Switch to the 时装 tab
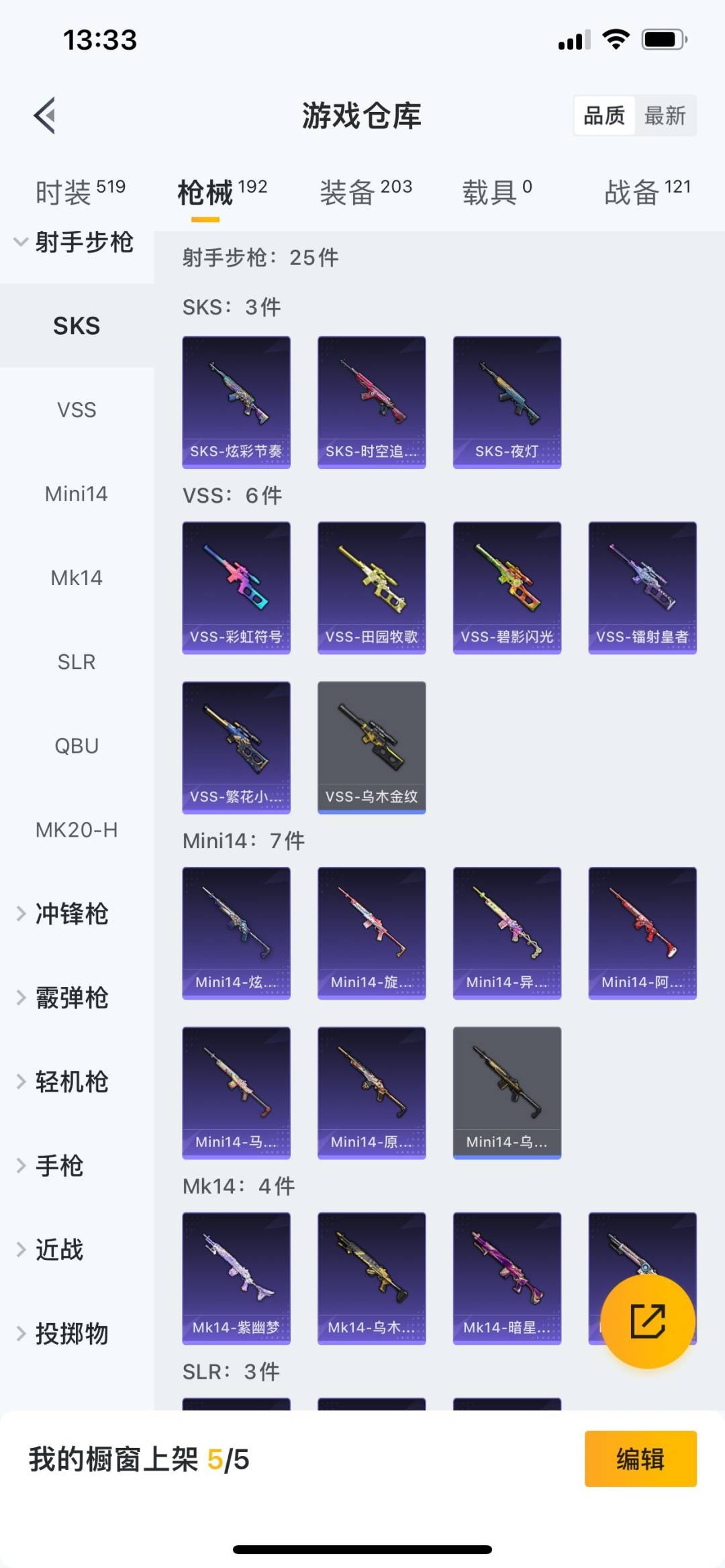725x1568 pixels. pos(80,192)
